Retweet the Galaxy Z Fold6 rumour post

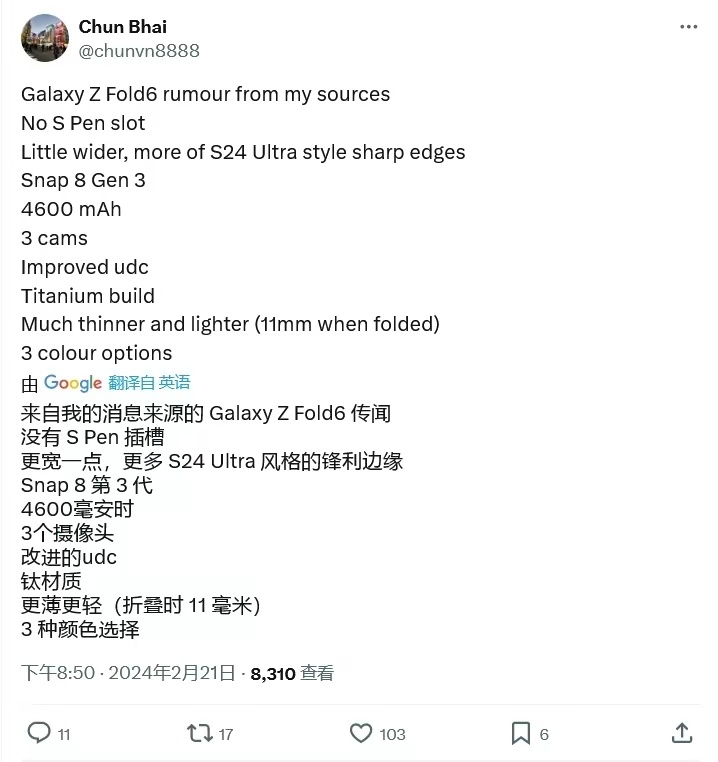pyautogui.click(x=200, y=733)
